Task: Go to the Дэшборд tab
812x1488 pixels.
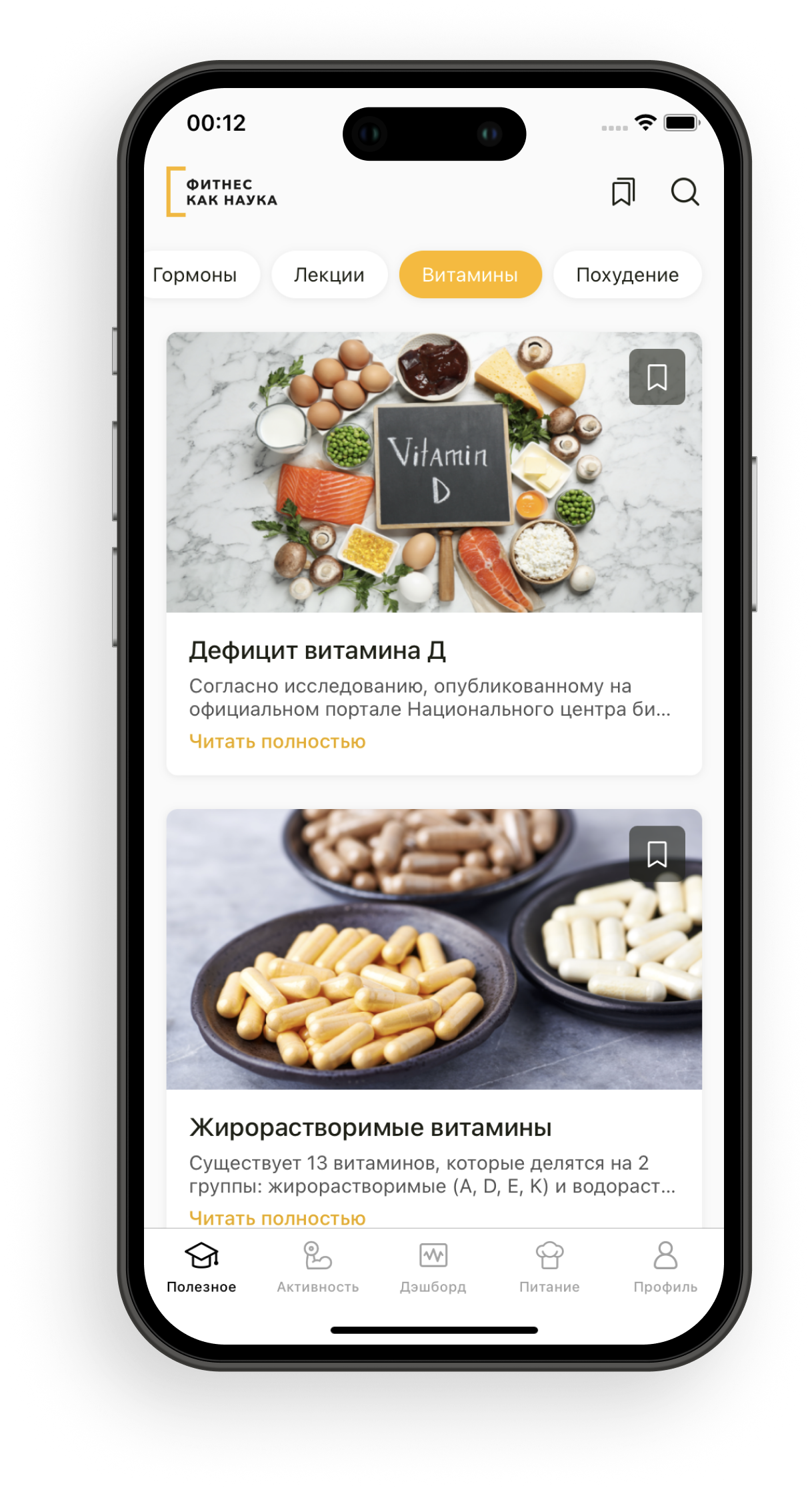Action: pos(433,1267)
